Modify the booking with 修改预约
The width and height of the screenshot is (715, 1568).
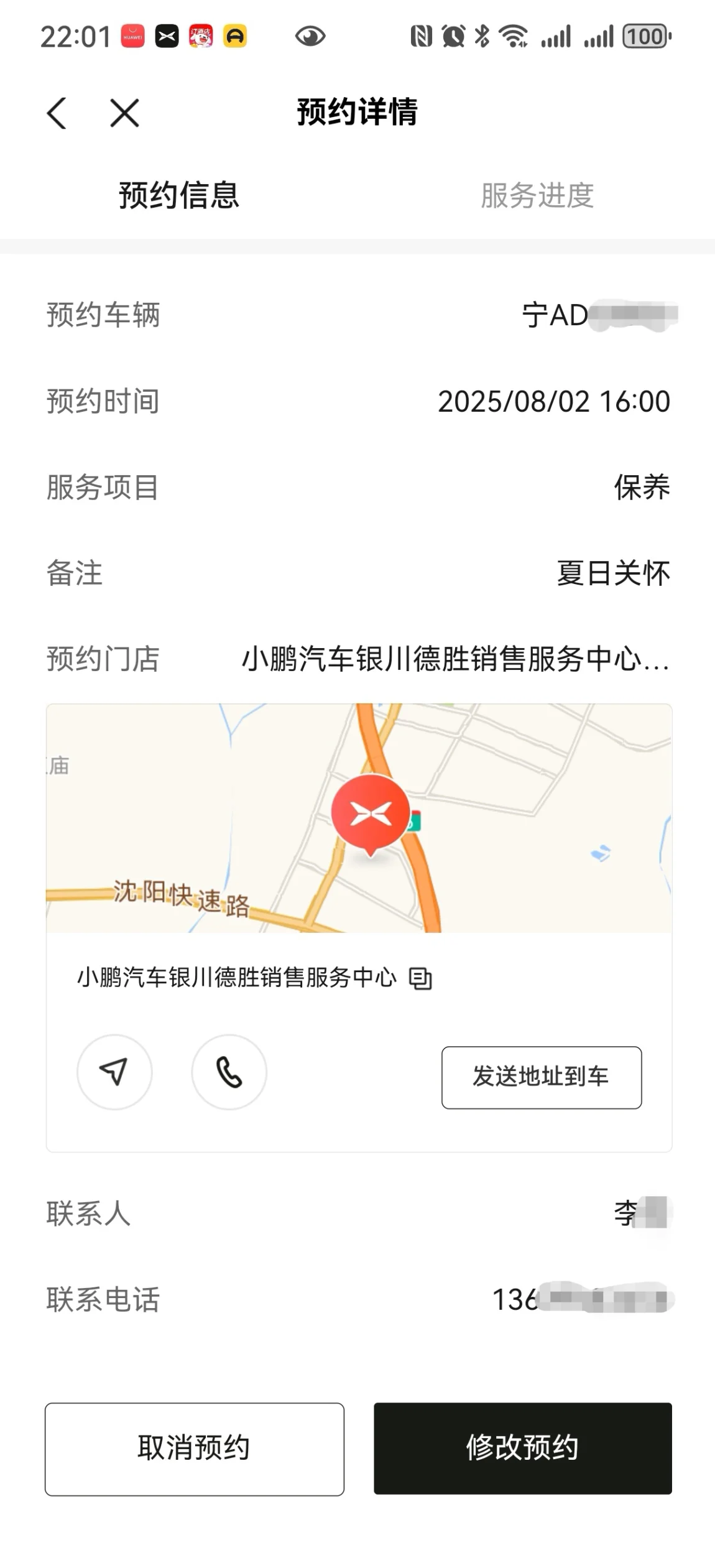click(523, 1448)
